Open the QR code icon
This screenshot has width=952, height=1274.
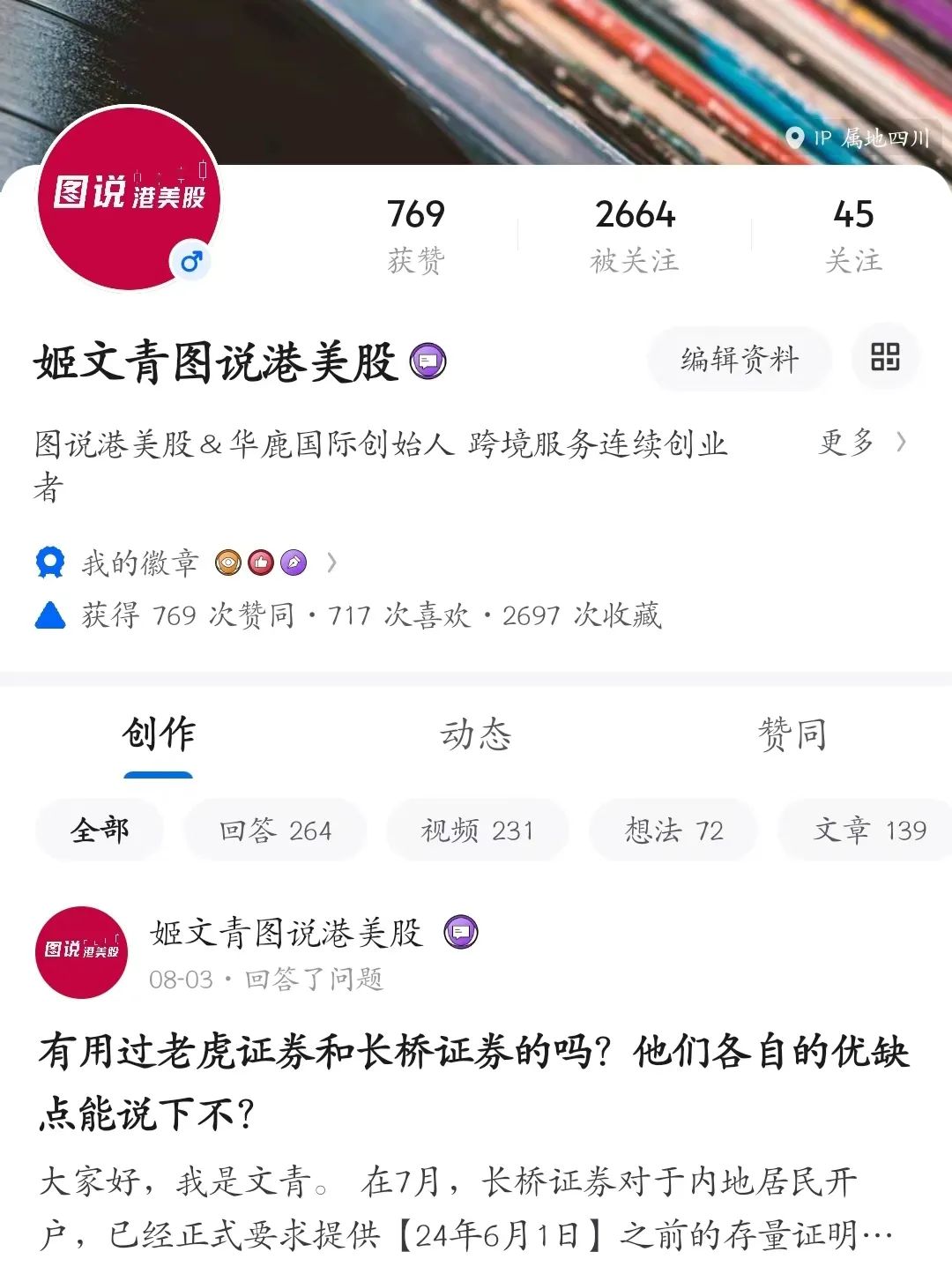click(x=886, y=358)
